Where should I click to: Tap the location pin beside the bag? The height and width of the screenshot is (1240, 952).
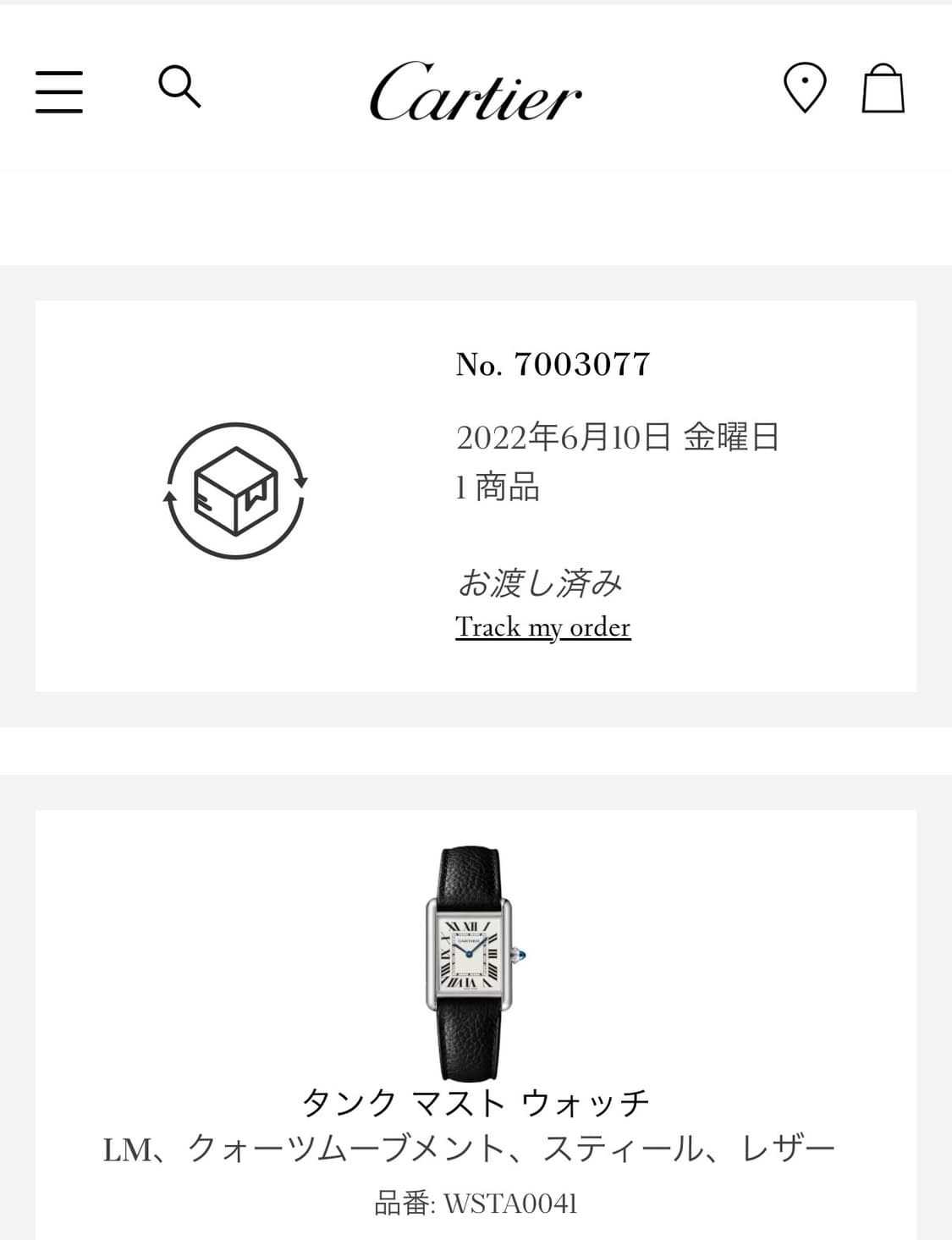coord(804,88)
